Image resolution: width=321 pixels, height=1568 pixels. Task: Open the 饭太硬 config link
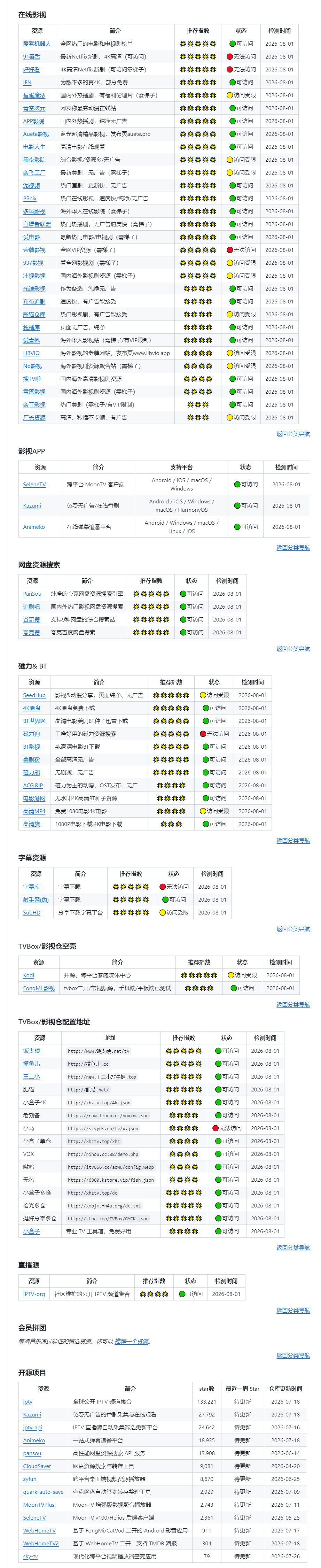(x=32, y=1051)
